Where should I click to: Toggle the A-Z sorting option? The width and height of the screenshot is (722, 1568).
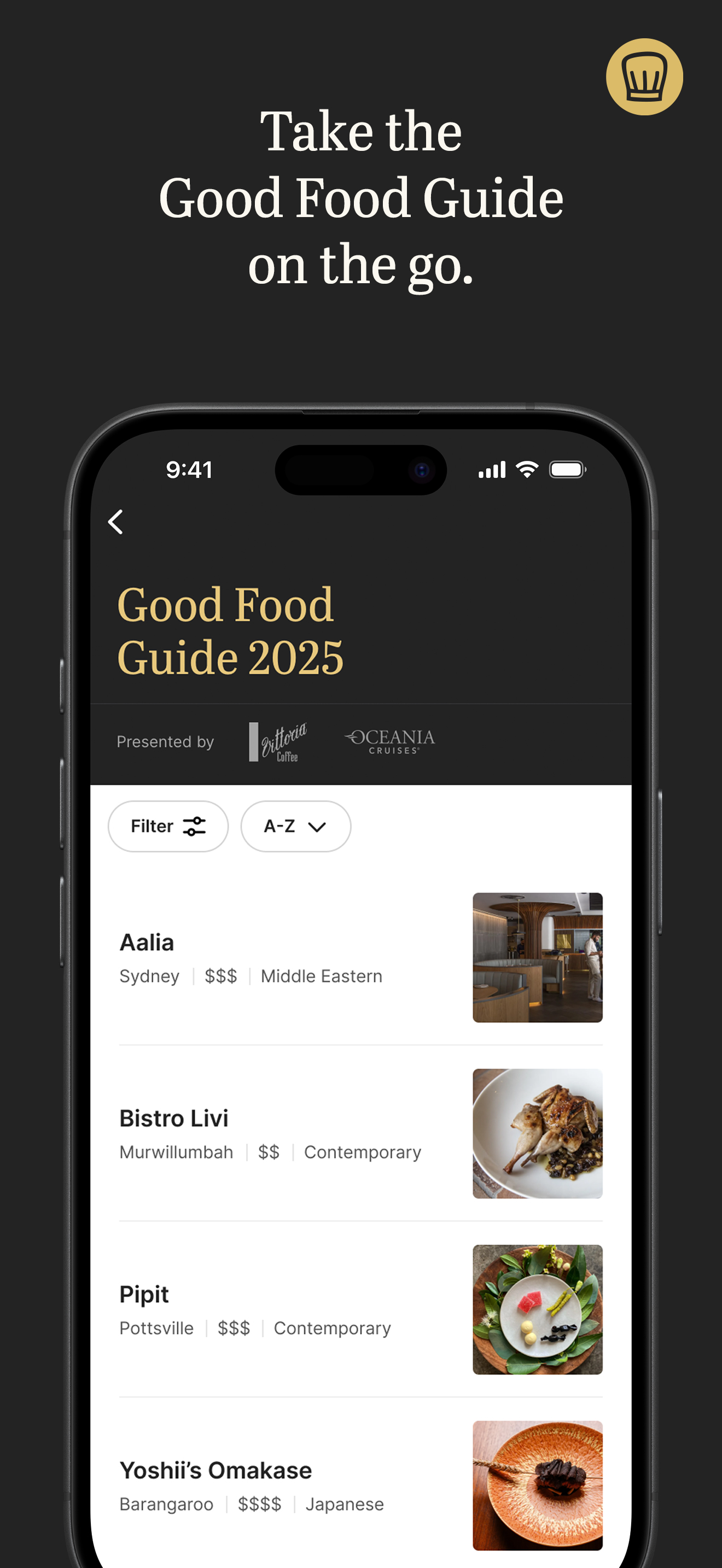click(295, 826)
